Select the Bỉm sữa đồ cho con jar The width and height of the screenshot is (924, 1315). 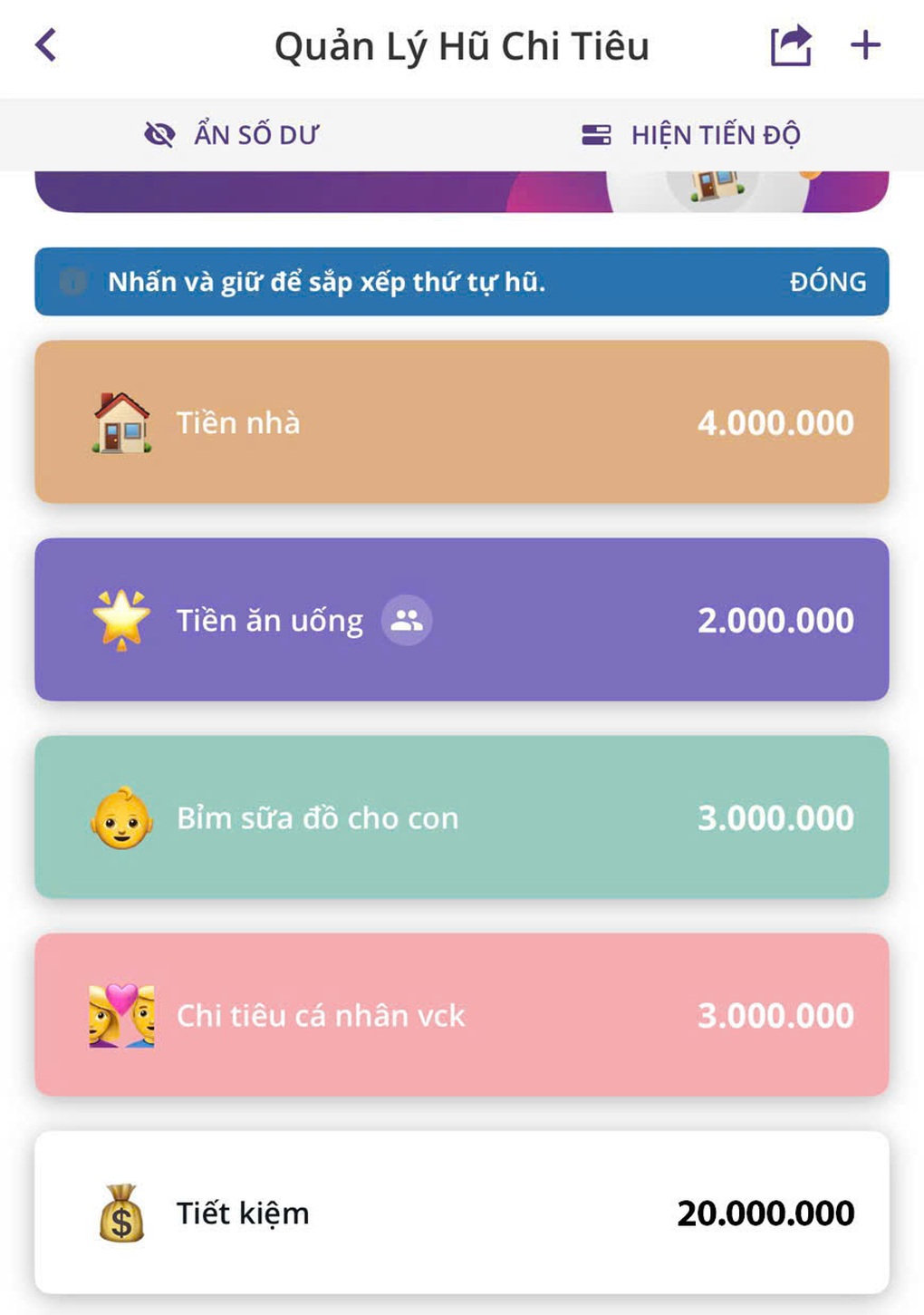tap(462, 817)
